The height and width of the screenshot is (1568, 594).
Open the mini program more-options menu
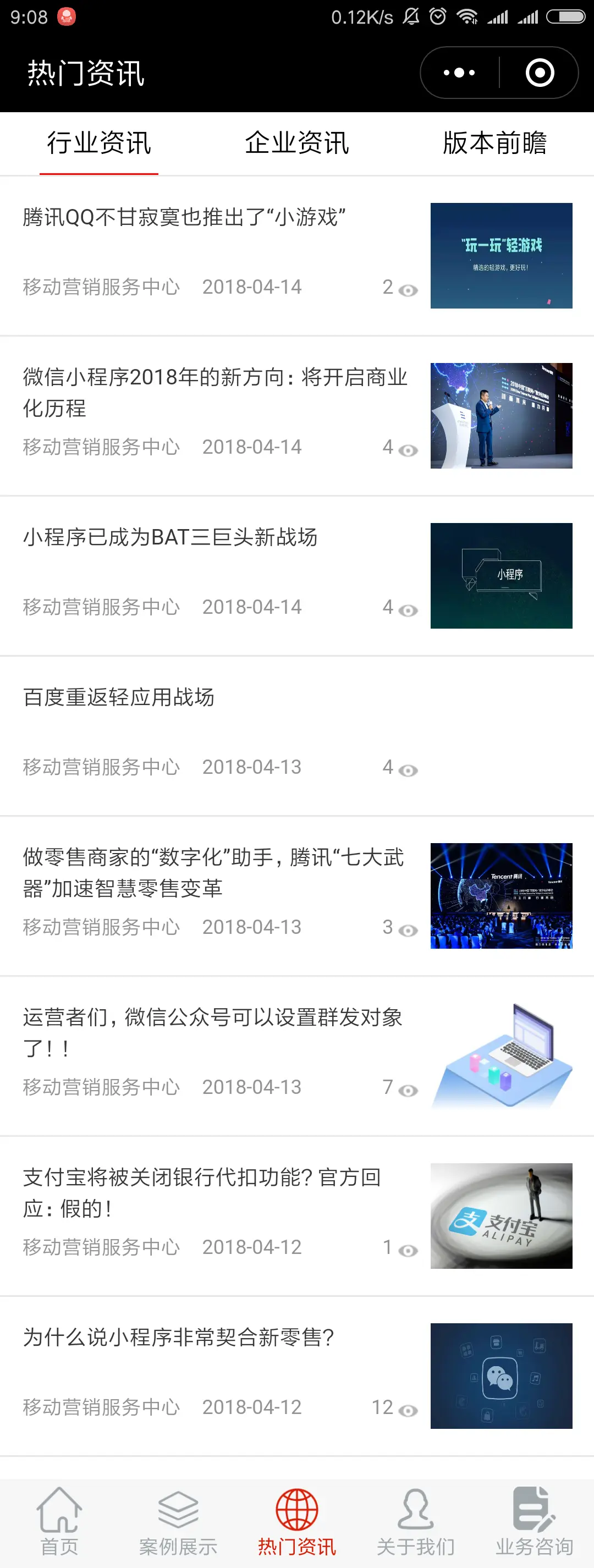coord(459,73)
